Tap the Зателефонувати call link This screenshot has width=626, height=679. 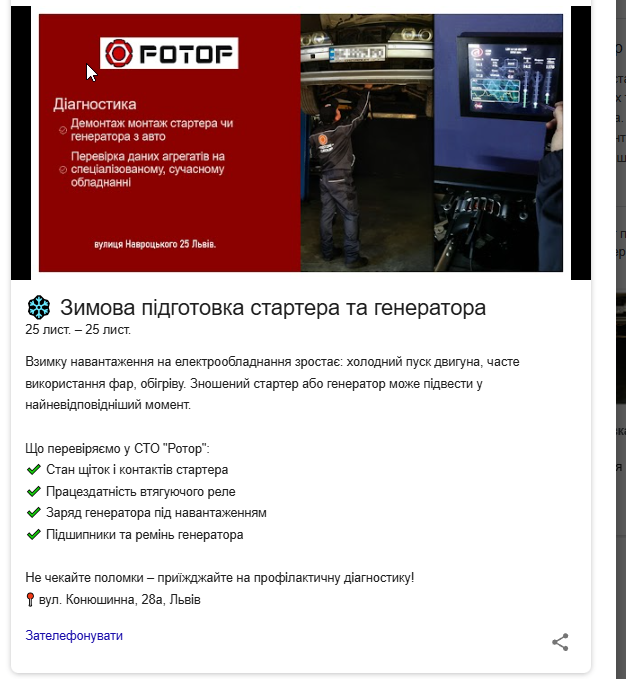click(x=74, y=635)
